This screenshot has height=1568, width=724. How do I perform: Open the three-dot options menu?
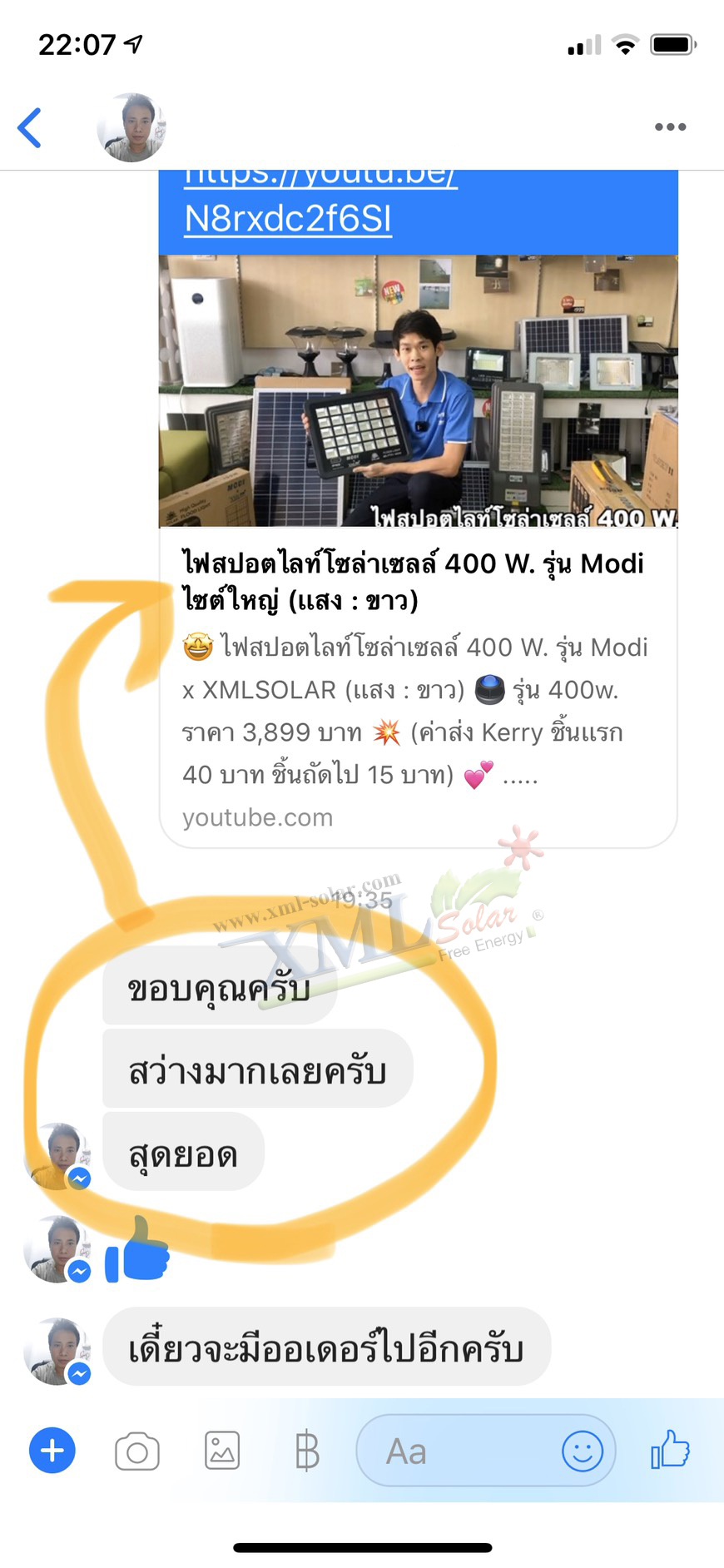670,127
